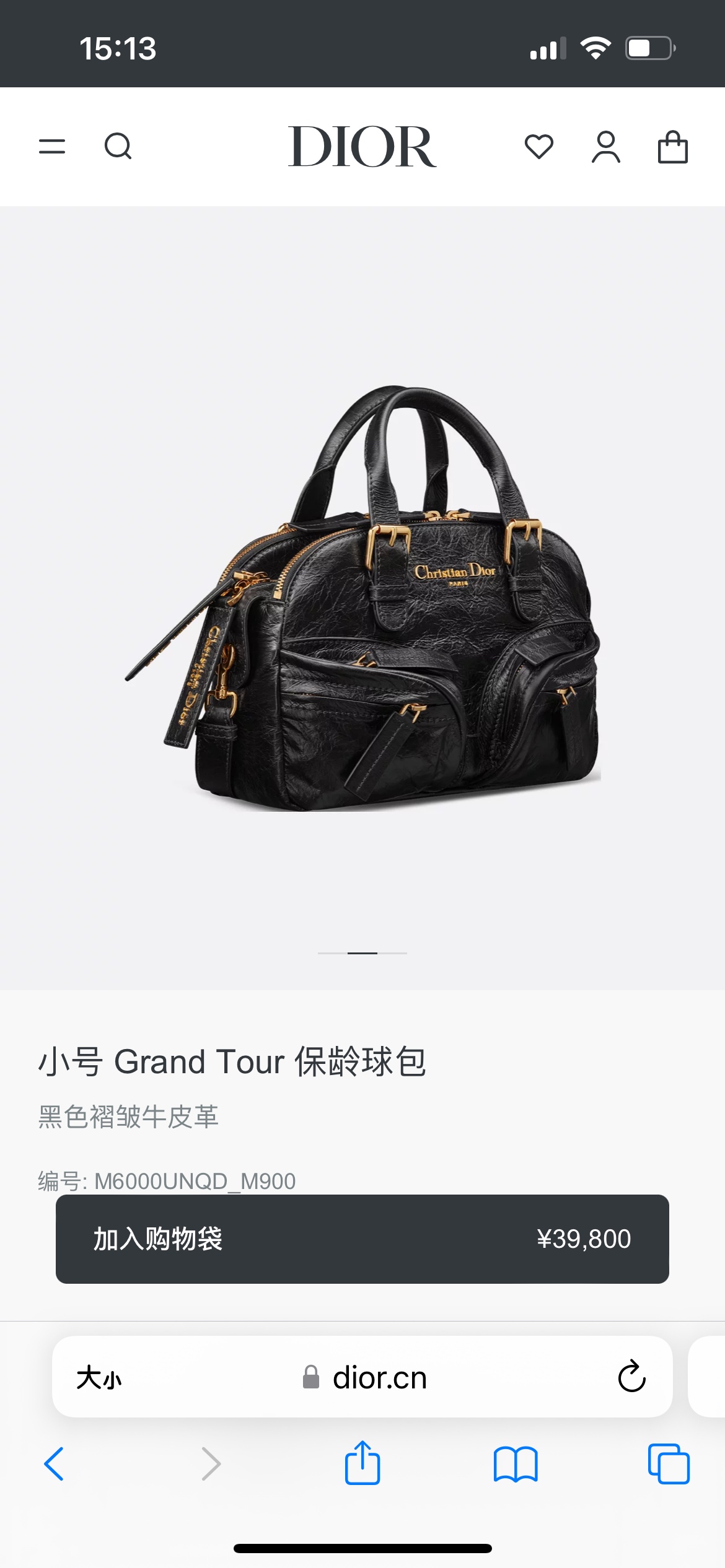Share this page

pos(362,1463)
